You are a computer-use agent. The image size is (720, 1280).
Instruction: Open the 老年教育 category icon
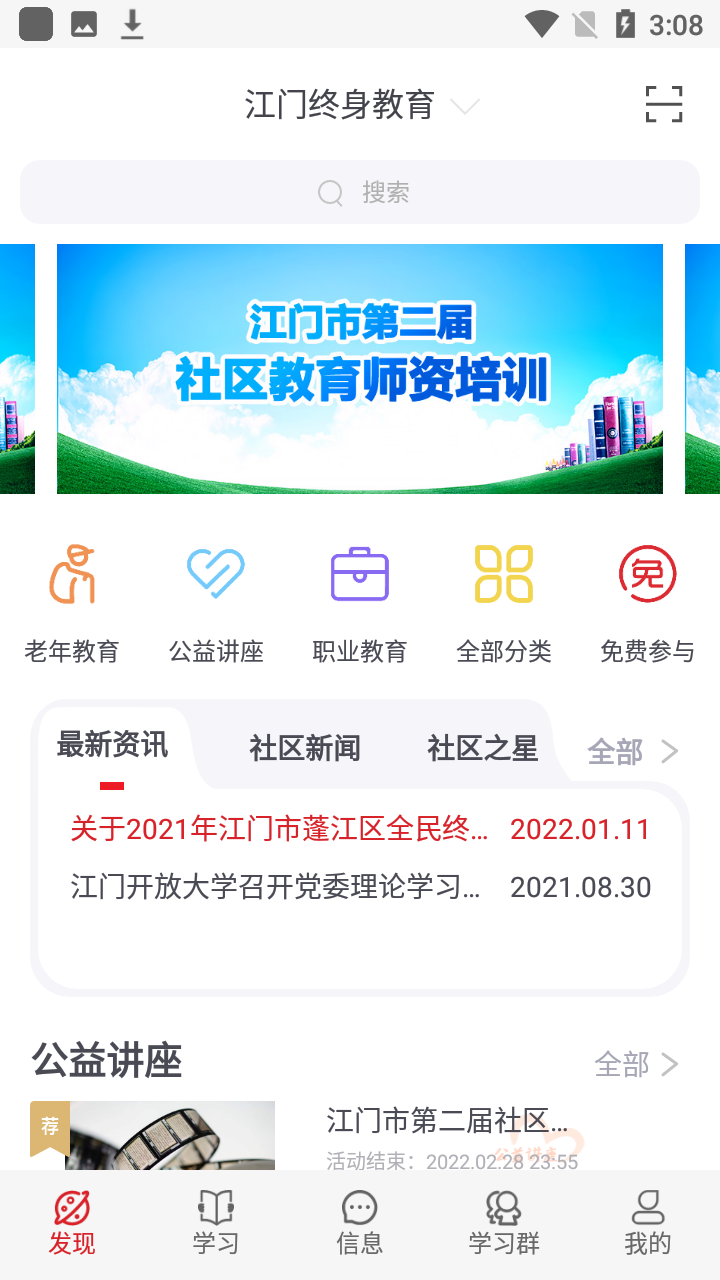[71, 595]
